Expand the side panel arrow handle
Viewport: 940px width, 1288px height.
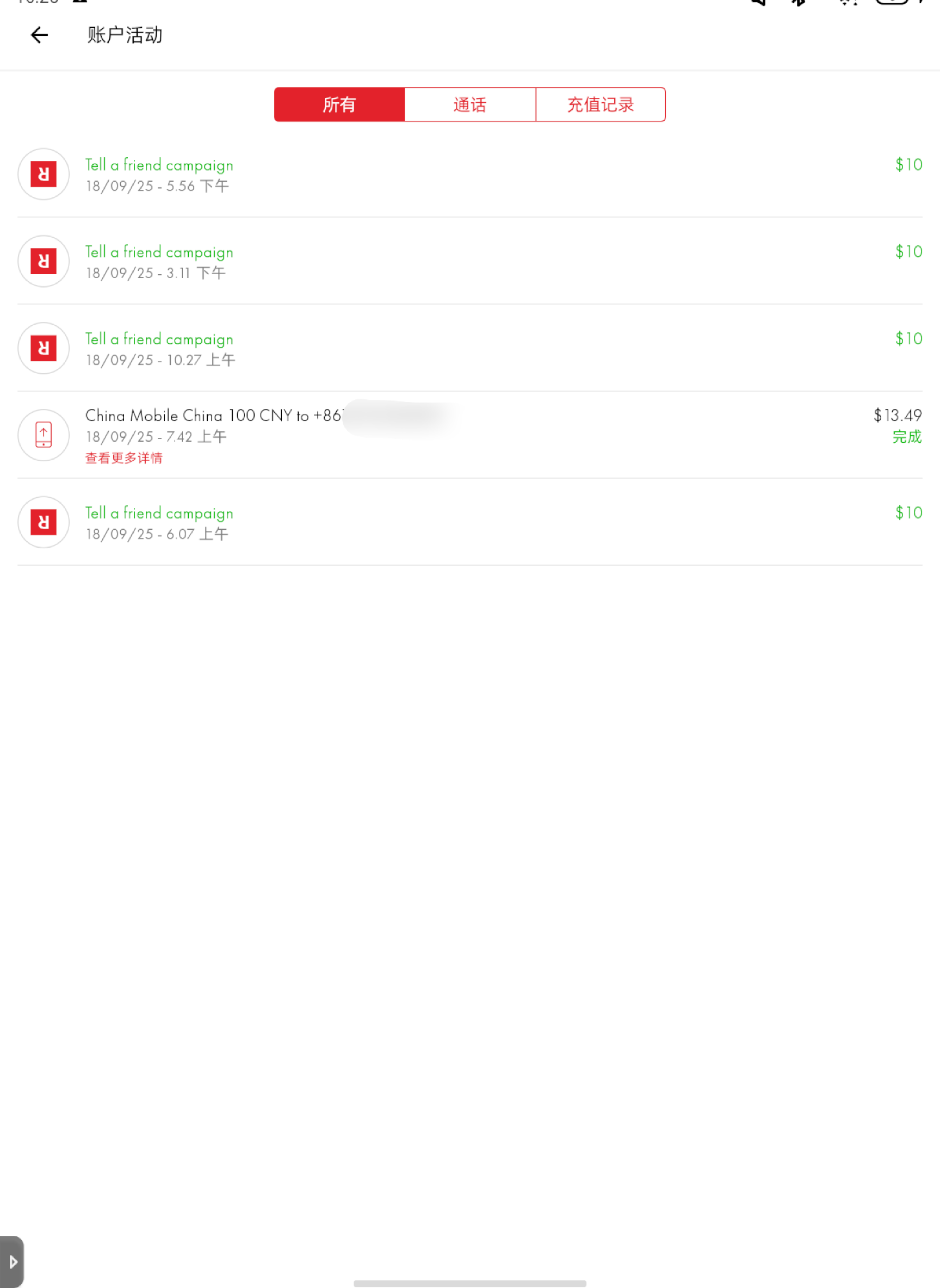(13, 1262)
